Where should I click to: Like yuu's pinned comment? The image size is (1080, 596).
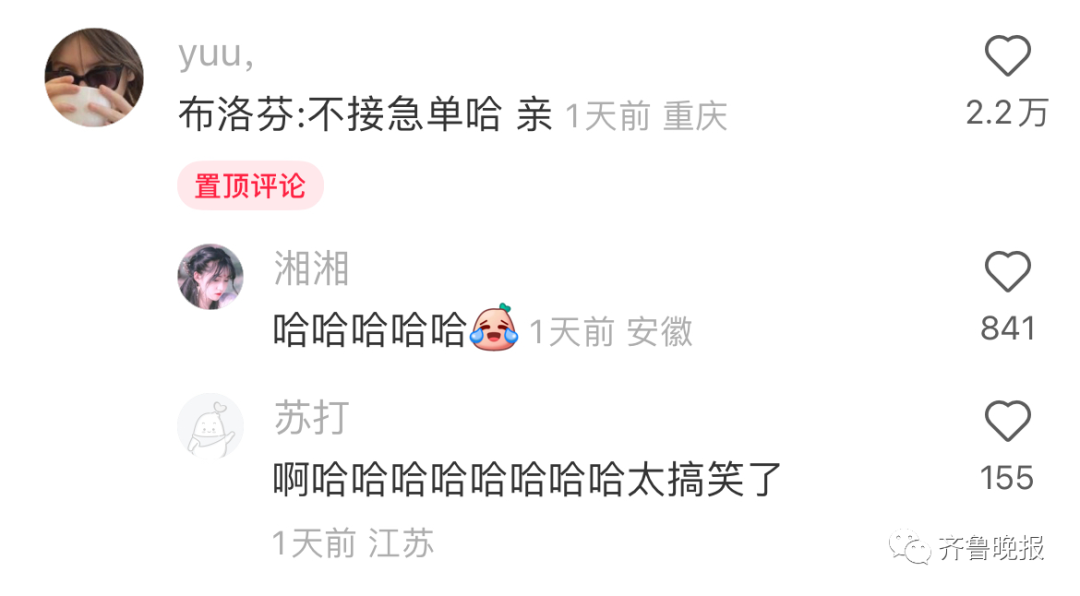[x=1007, y=57]
